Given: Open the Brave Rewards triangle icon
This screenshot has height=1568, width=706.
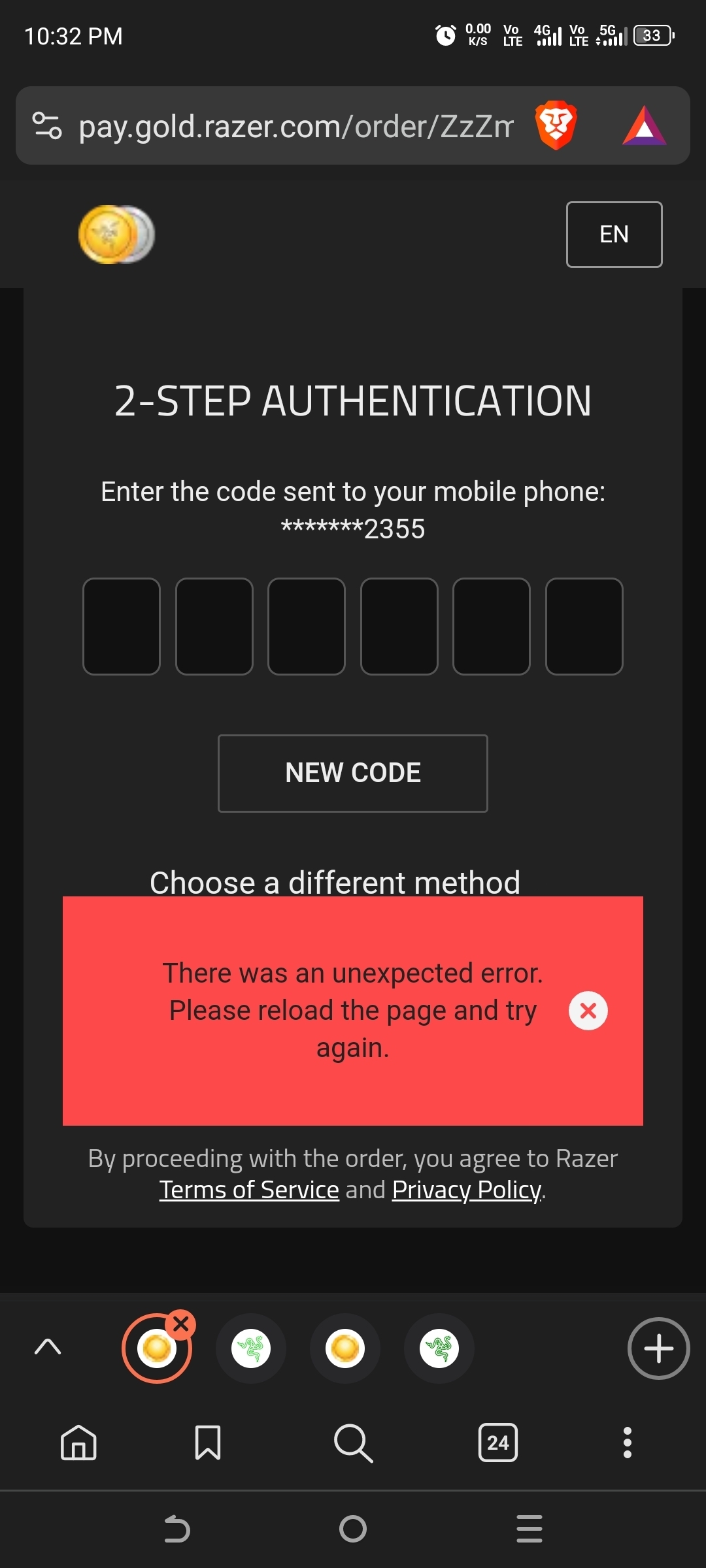Looking at the screenshot, I should click(644, 125).
